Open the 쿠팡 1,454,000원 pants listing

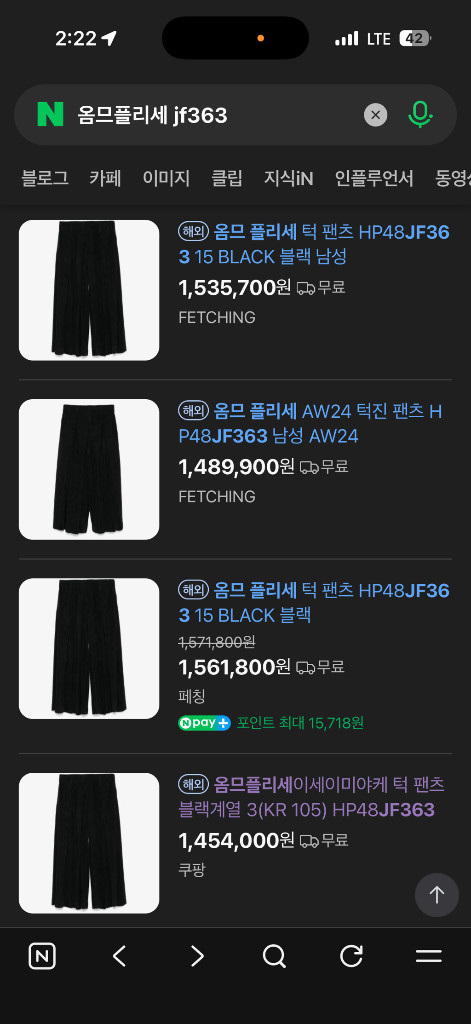pyautogui.click(x=312, y=797)
